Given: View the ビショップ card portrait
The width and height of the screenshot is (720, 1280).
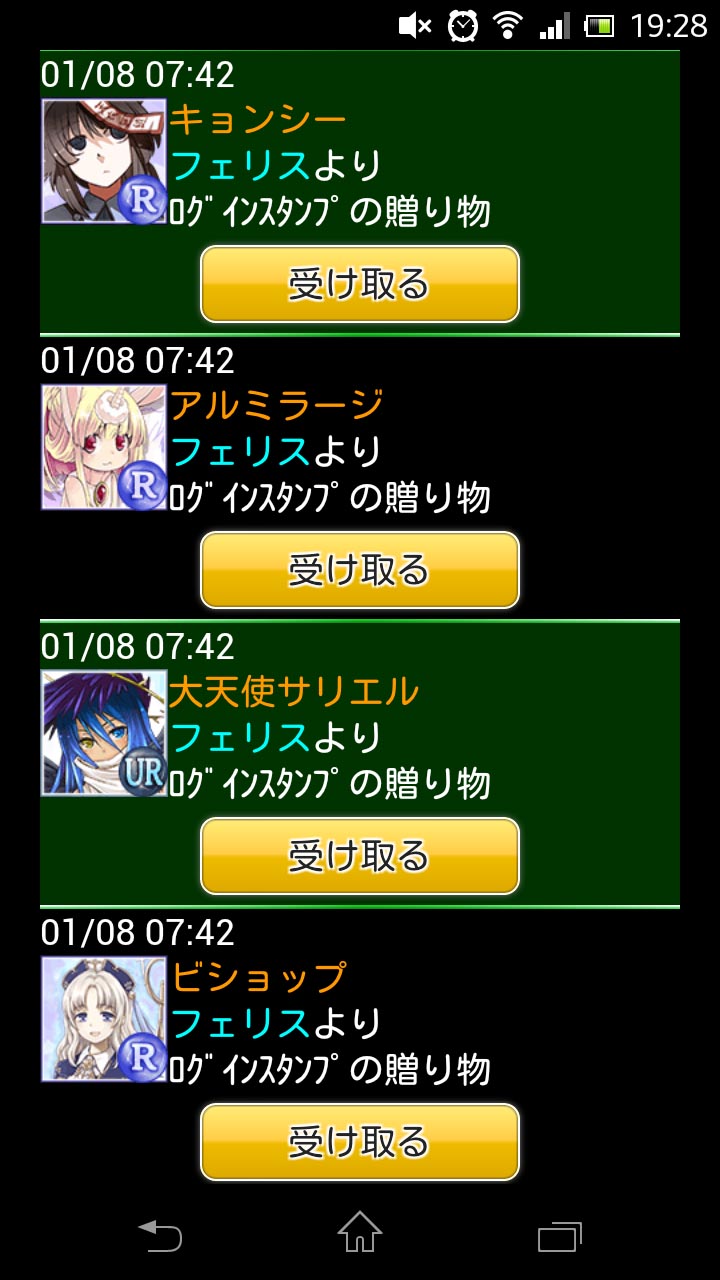Looking at the screenshot, I should point(104,1019).
